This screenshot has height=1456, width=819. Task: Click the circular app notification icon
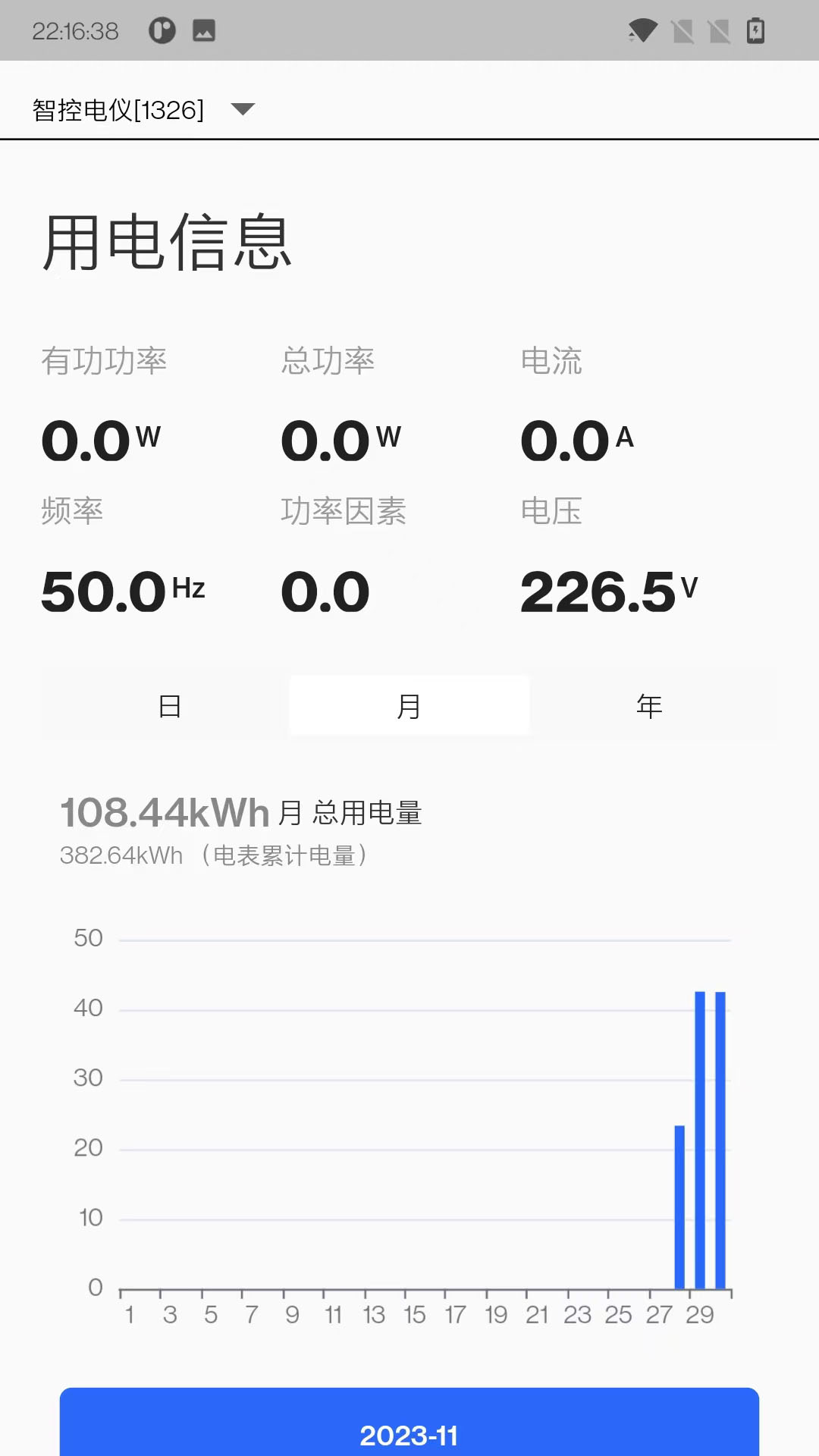tap(162, 30)
